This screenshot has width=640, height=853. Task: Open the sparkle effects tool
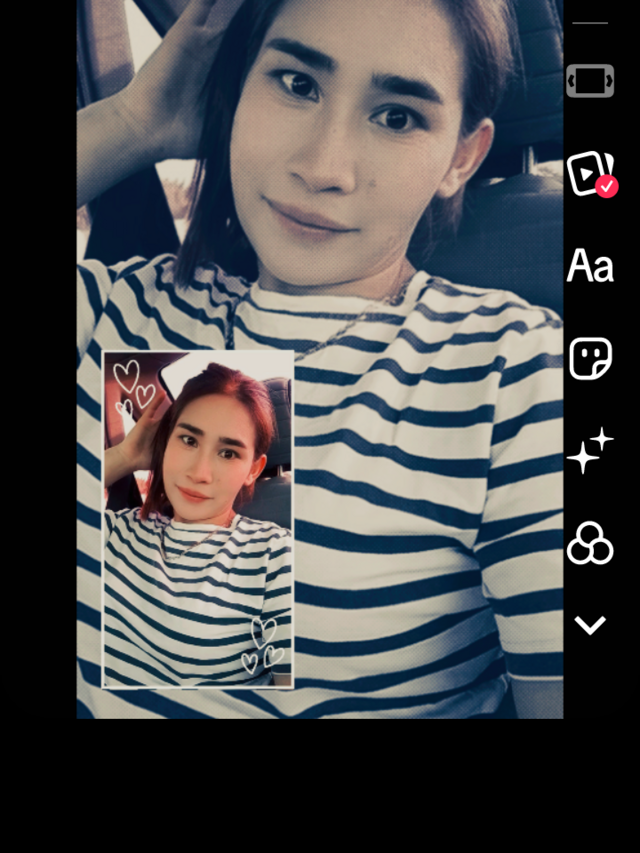click(x=590, y=451)
